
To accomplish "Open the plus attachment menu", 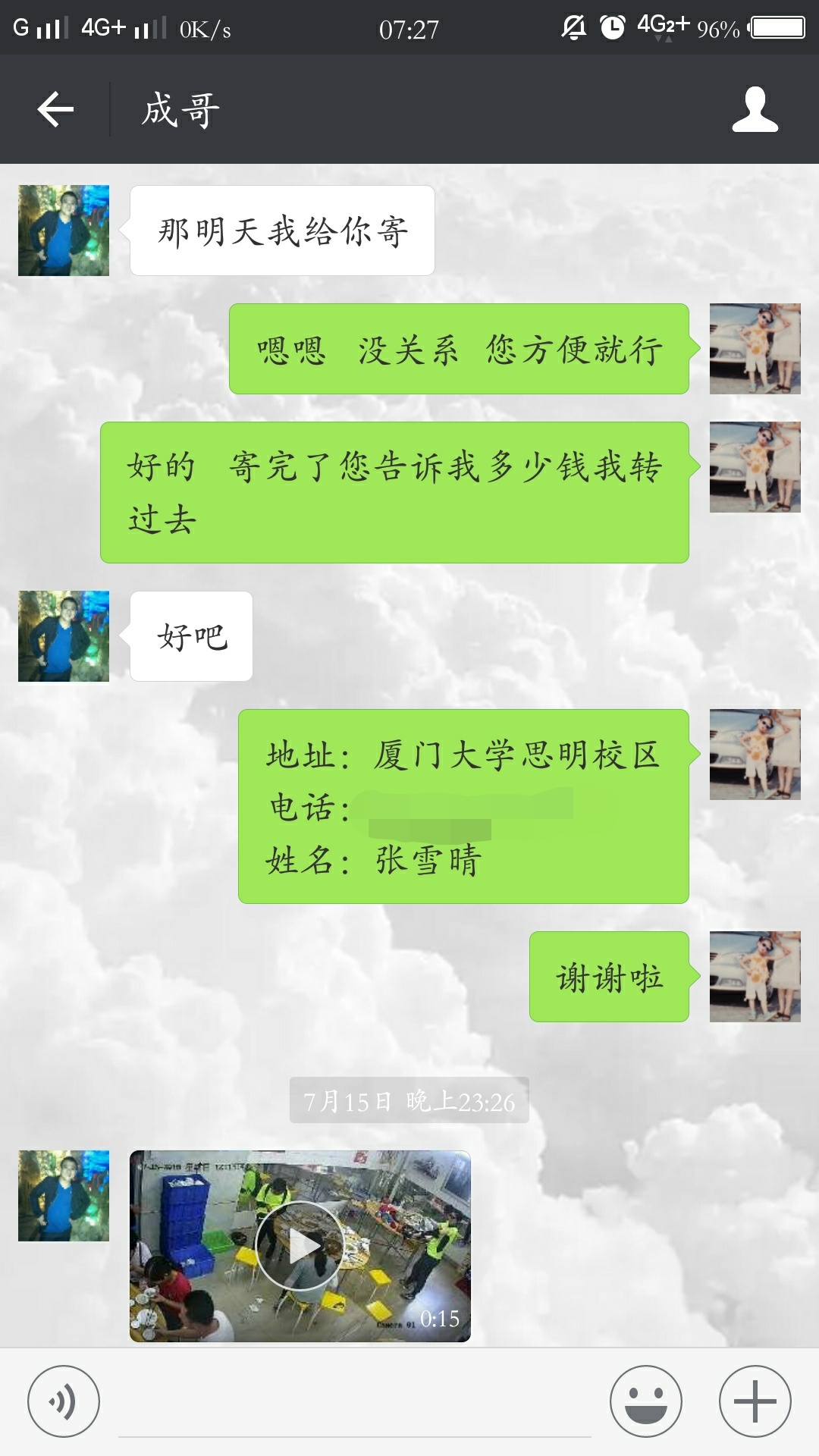I will [x=755, y=1401].
